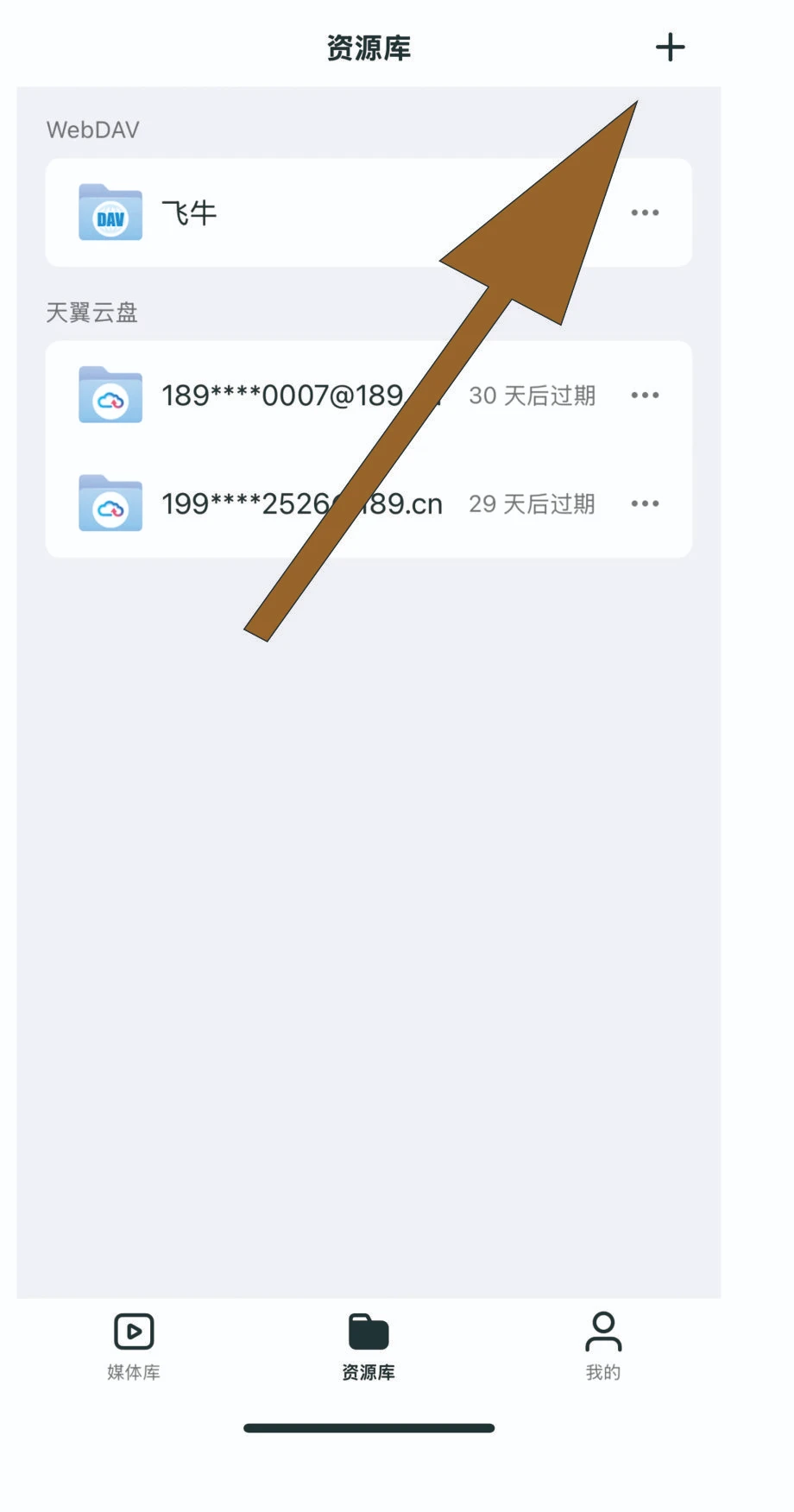The height and width of the screenshot is (1512, 794).
Task: Switch to the 媒体库 tab
Action: (134, 1345)
